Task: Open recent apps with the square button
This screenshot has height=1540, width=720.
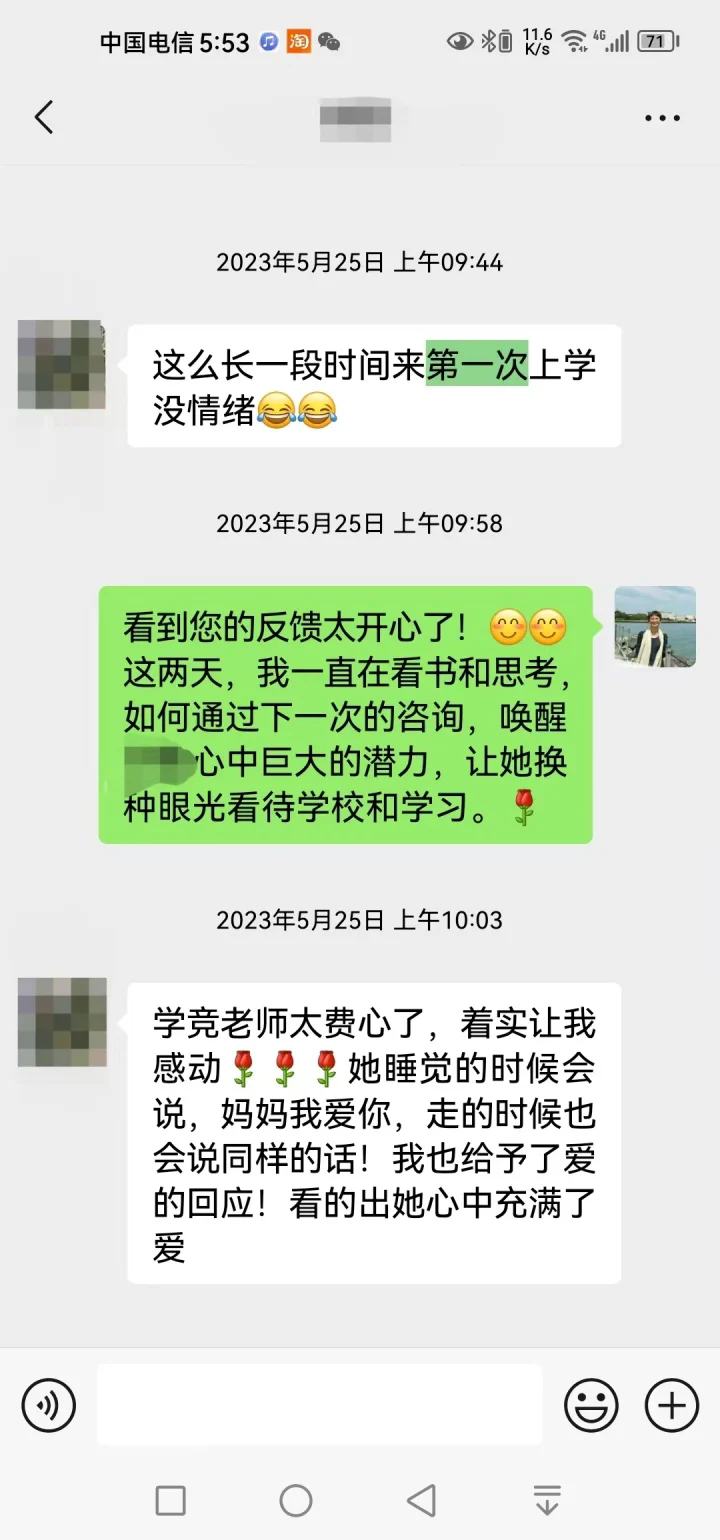Action: coord(171,1500)
